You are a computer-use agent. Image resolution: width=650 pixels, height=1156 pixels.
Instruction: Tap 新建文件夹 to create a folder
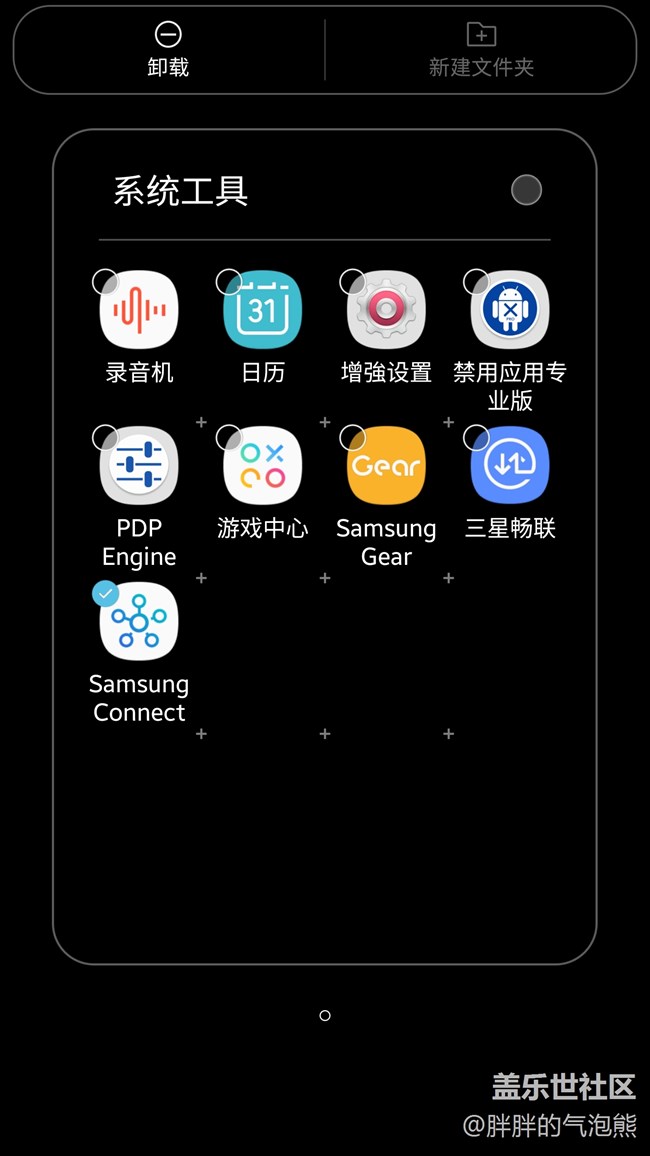[x=481, y=50]
